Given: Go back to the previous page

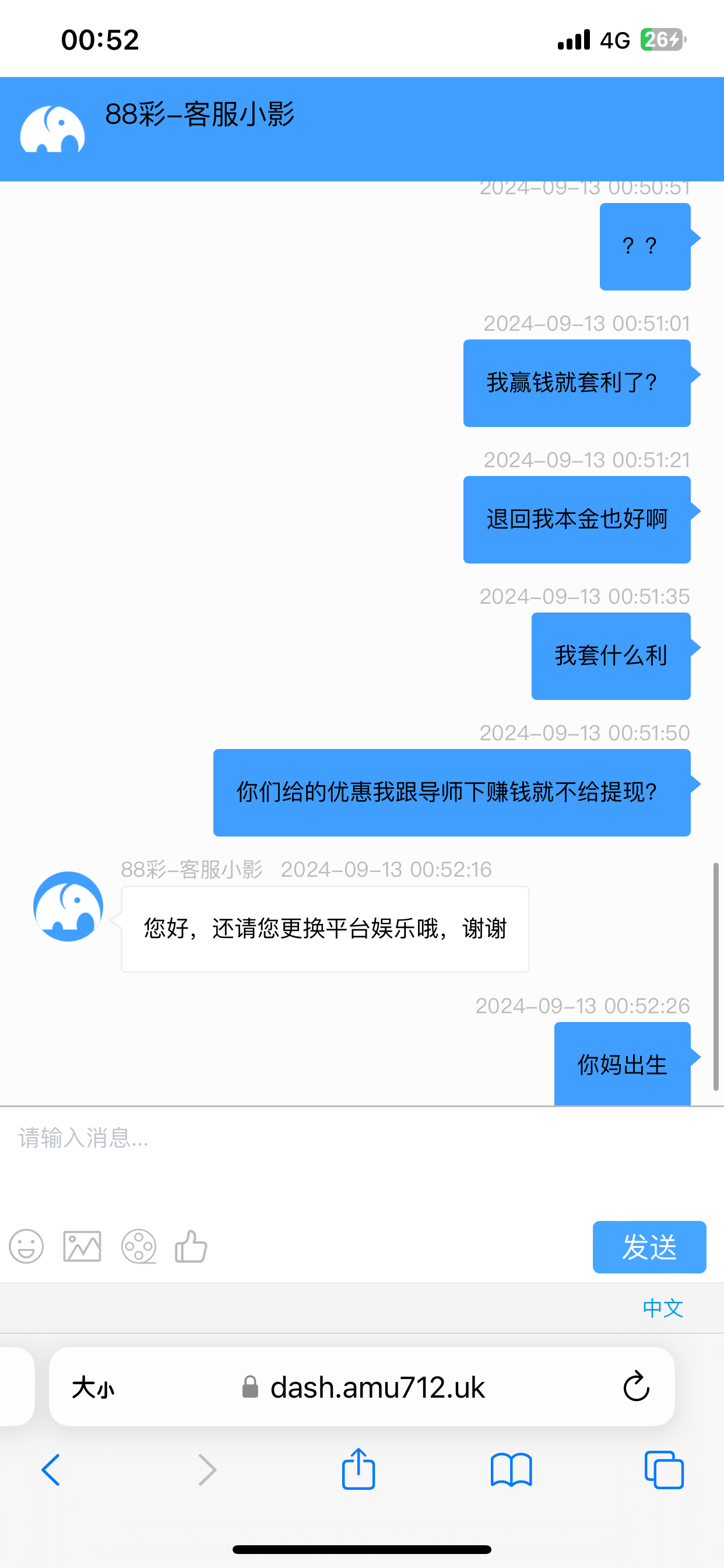Looking at the screenshot, I should 51,1470.
